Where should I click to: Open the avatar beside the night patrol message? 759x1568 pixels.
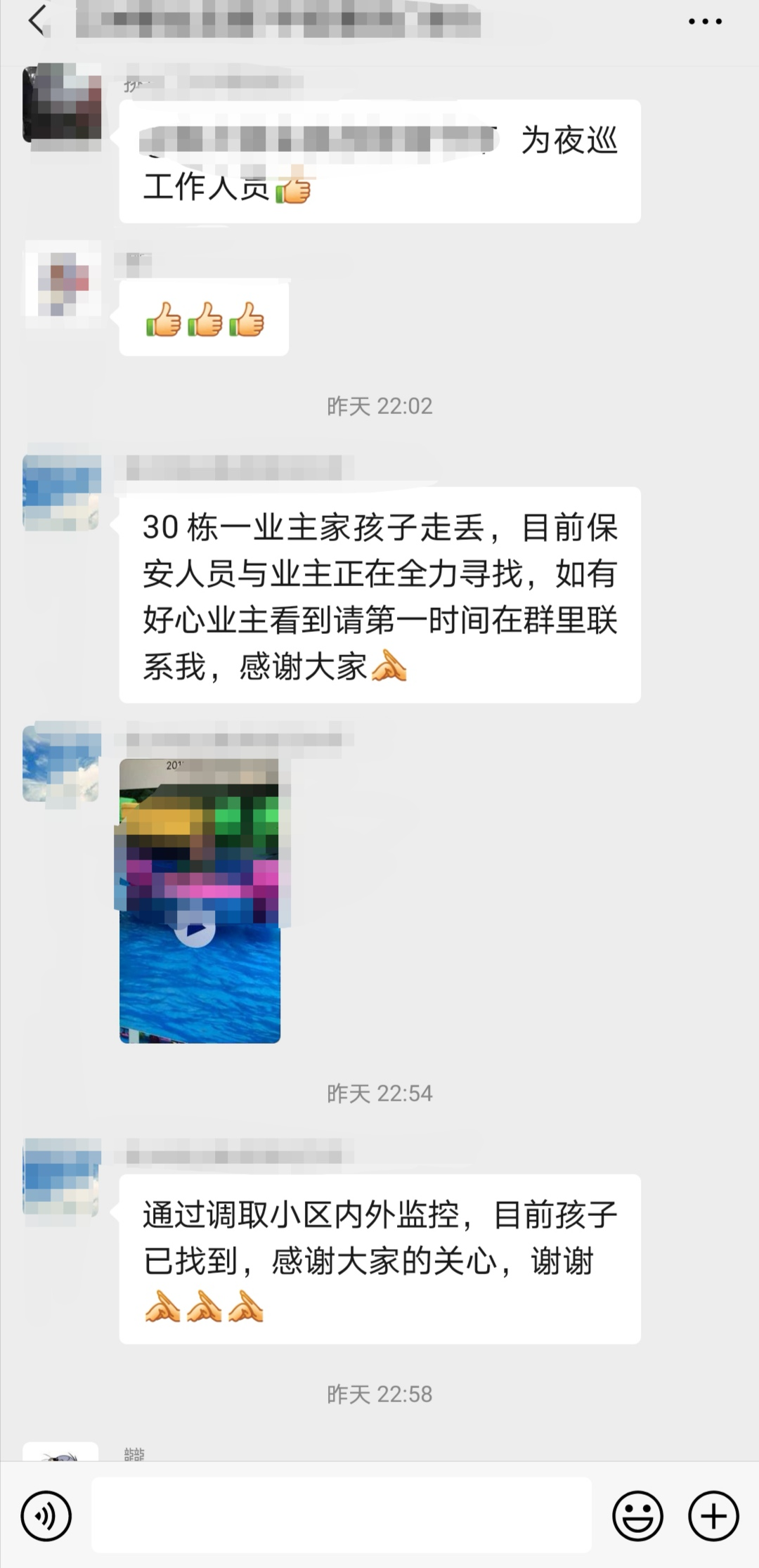point(62,103)
